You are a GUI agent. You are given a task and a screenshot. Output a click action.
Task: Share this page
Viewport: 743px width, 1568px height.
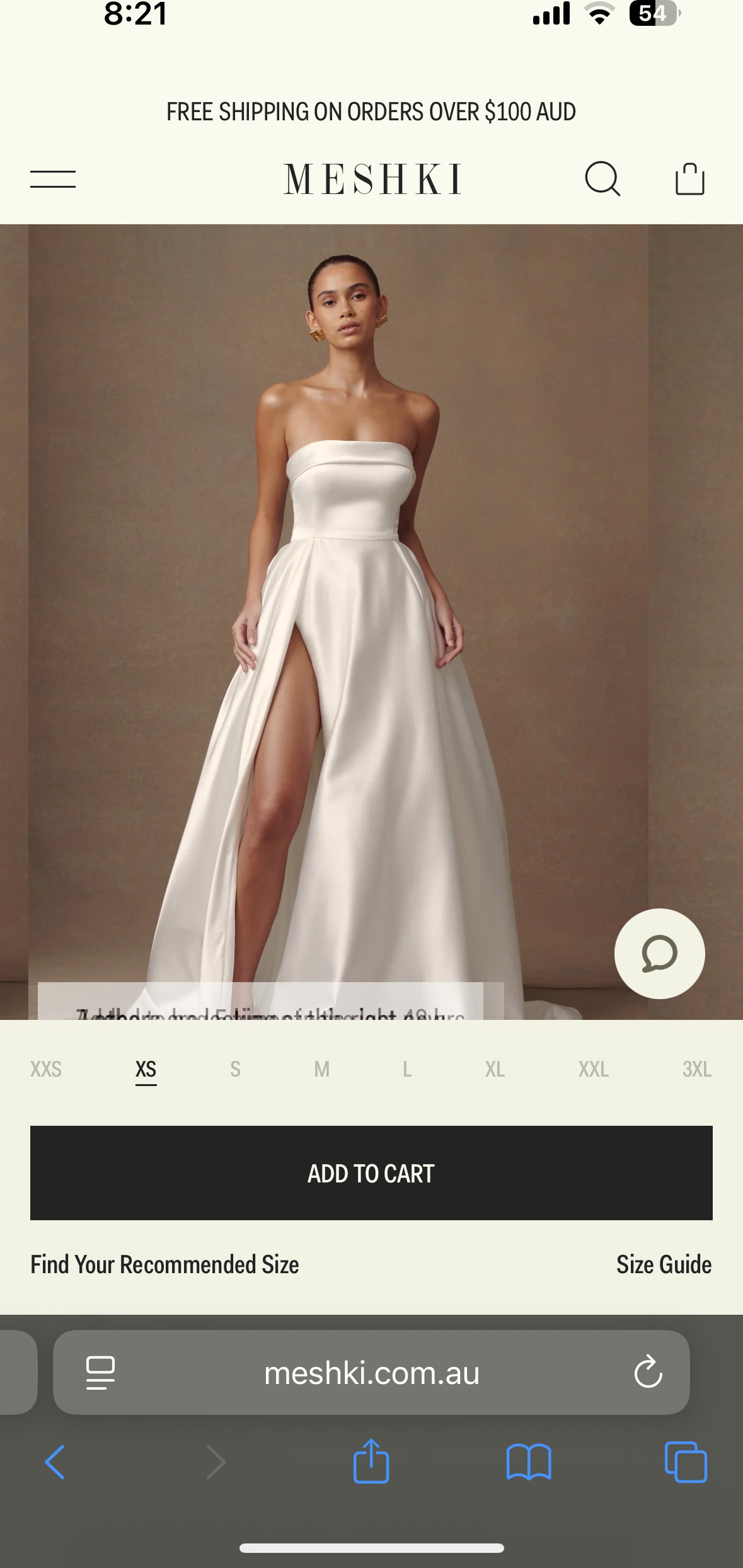371,1460
